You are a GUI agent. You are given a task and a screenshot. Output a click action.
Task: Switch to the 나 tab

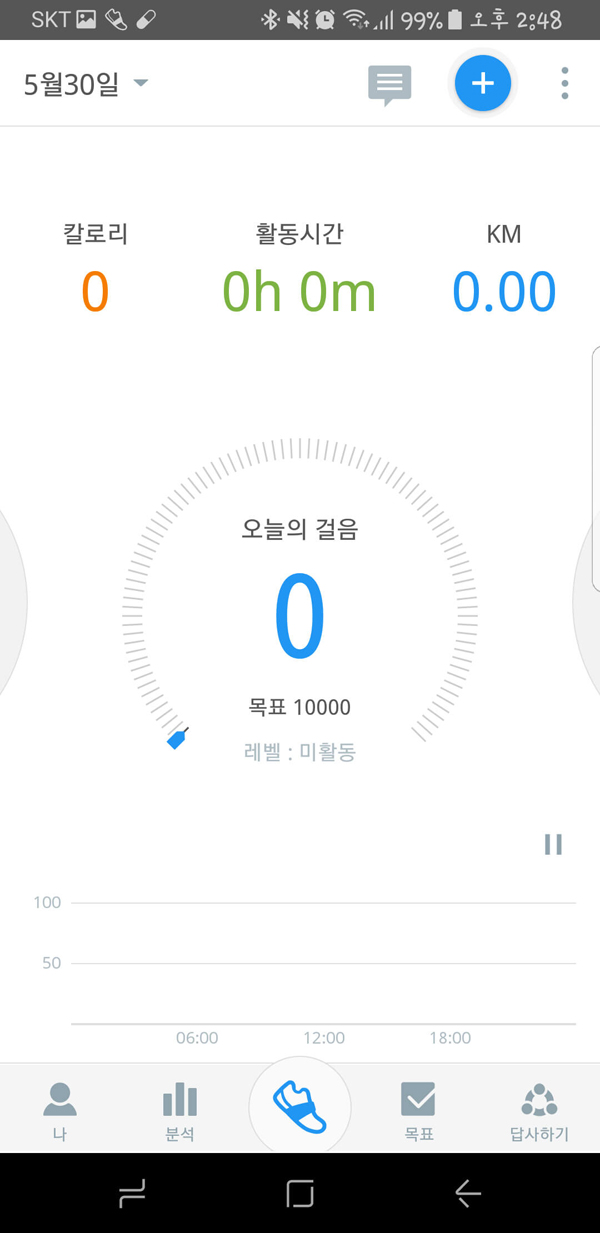point(60,1110)
